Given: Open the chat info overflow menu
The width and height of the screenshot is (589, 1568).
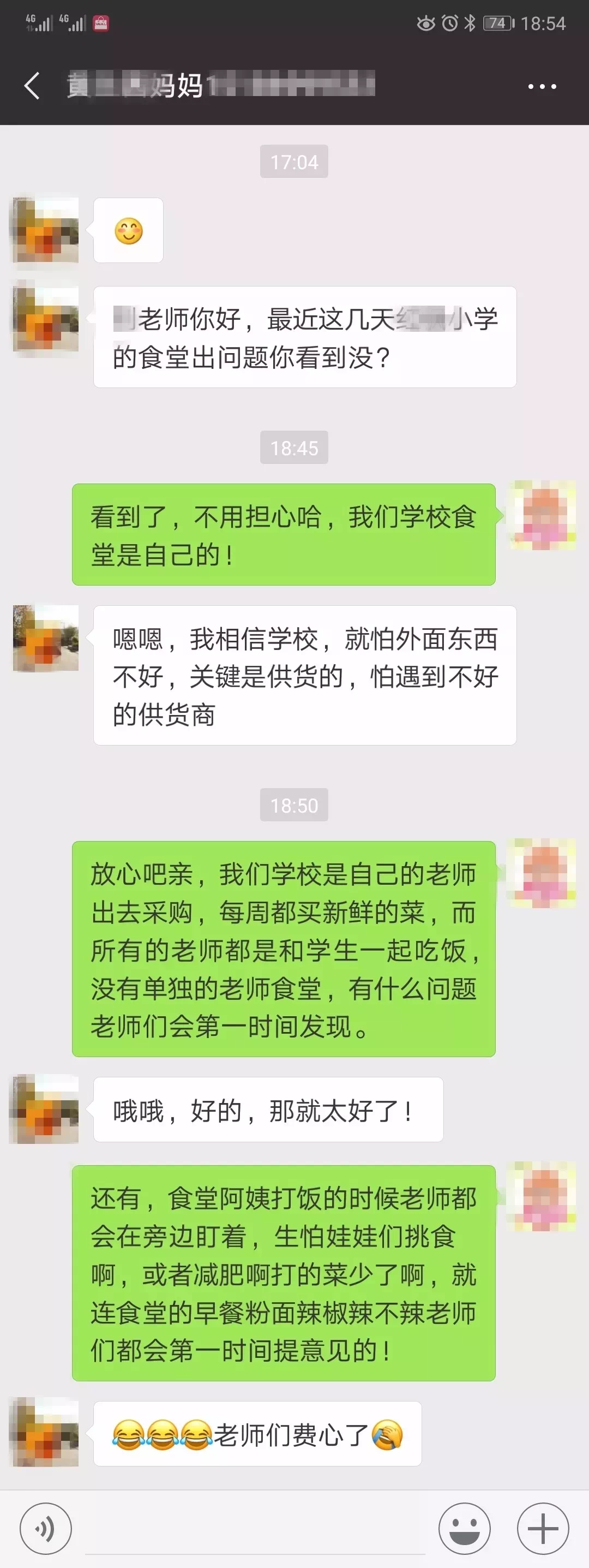Looking at the screenshot, I should 542,86.
